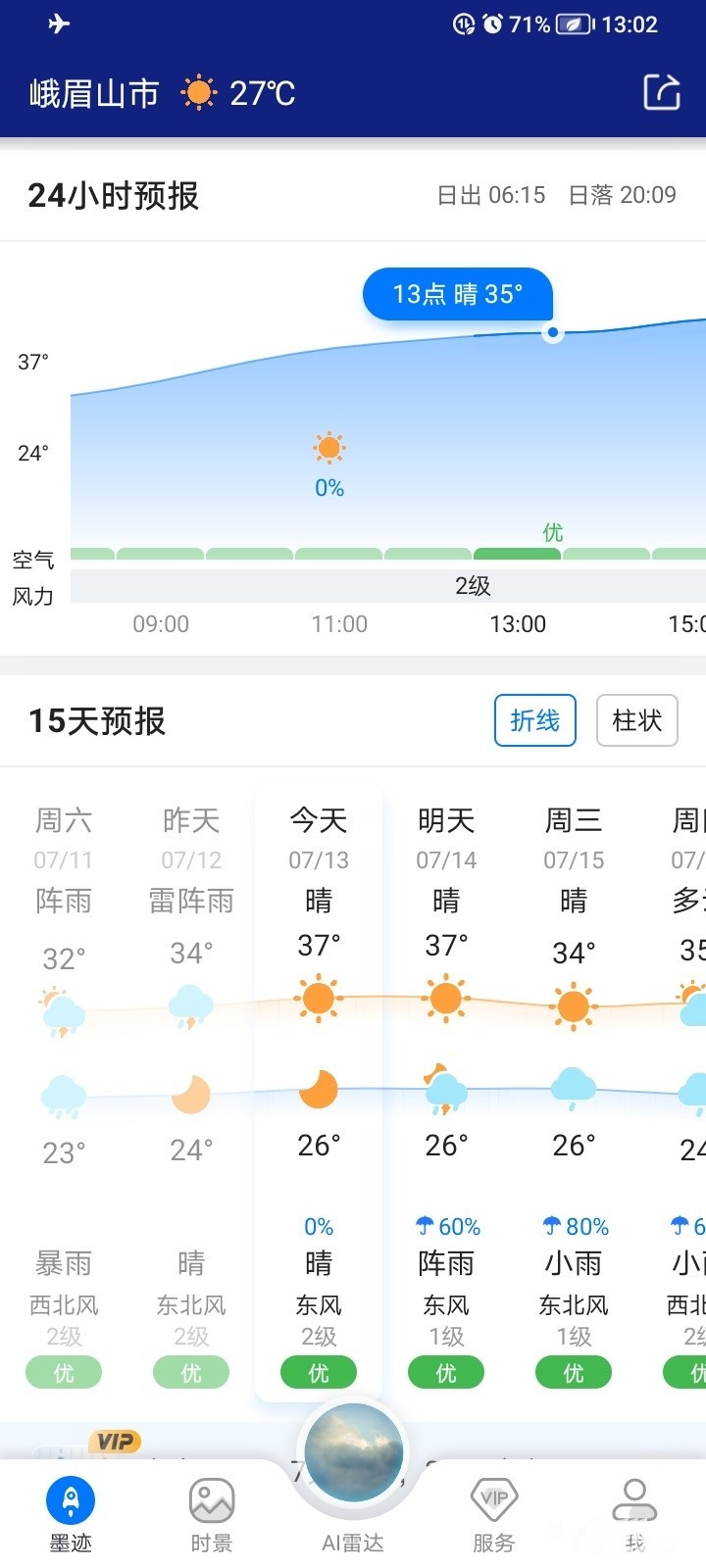706x1568 pixels.
Task: Open 昨天 07/12 forecast column
Action: (191, 1093)
